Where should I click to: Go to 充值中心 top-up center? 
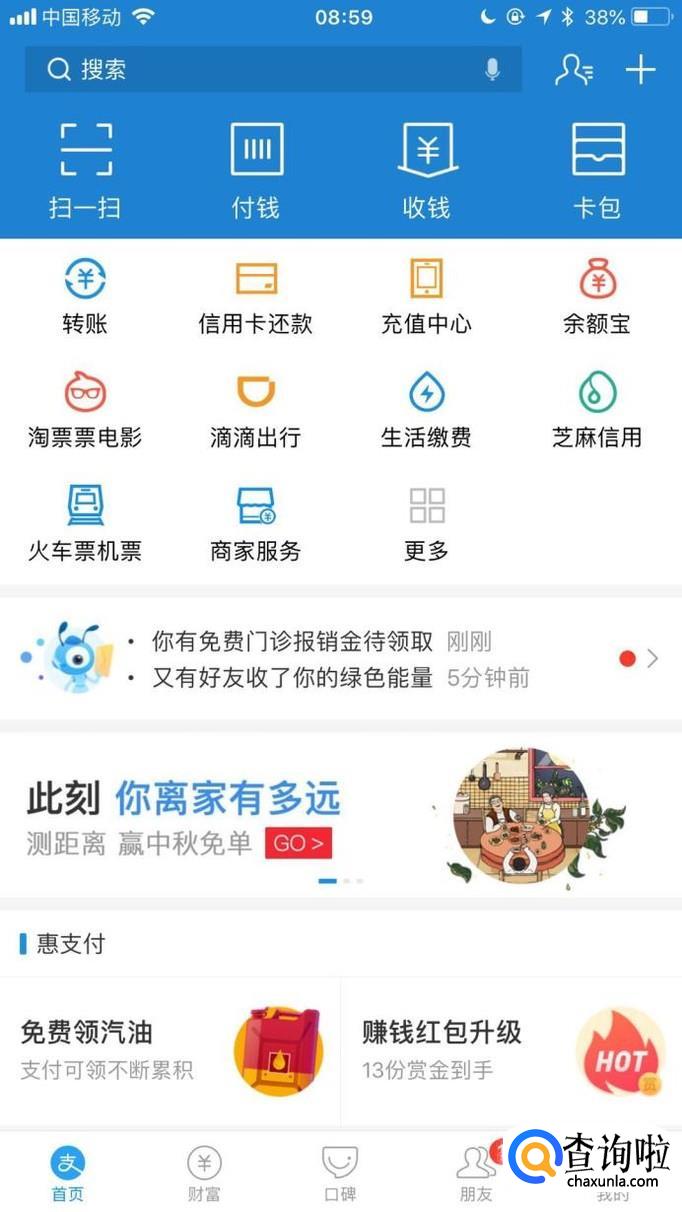click(427, 296)
